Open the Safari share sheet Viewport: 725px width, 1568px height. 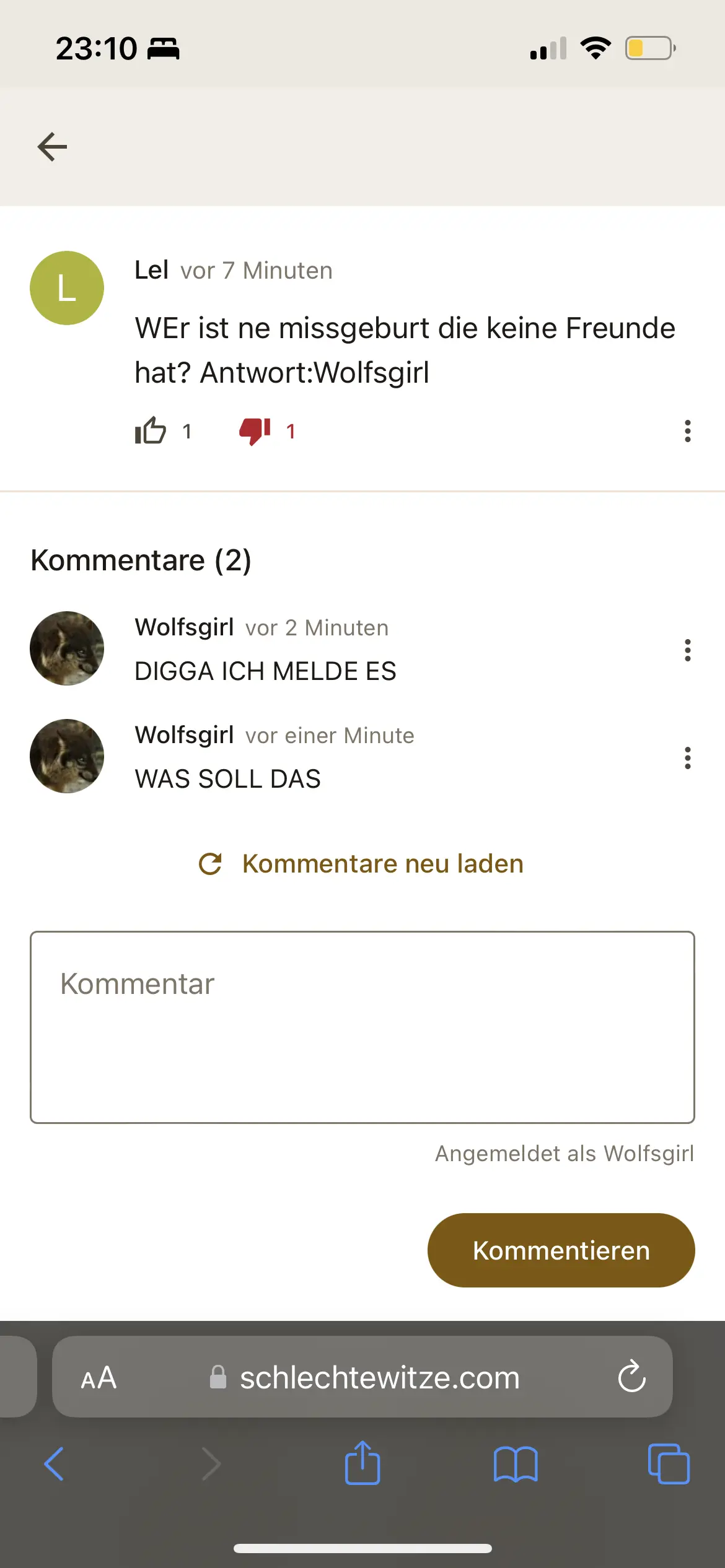tap(362, 1463)
